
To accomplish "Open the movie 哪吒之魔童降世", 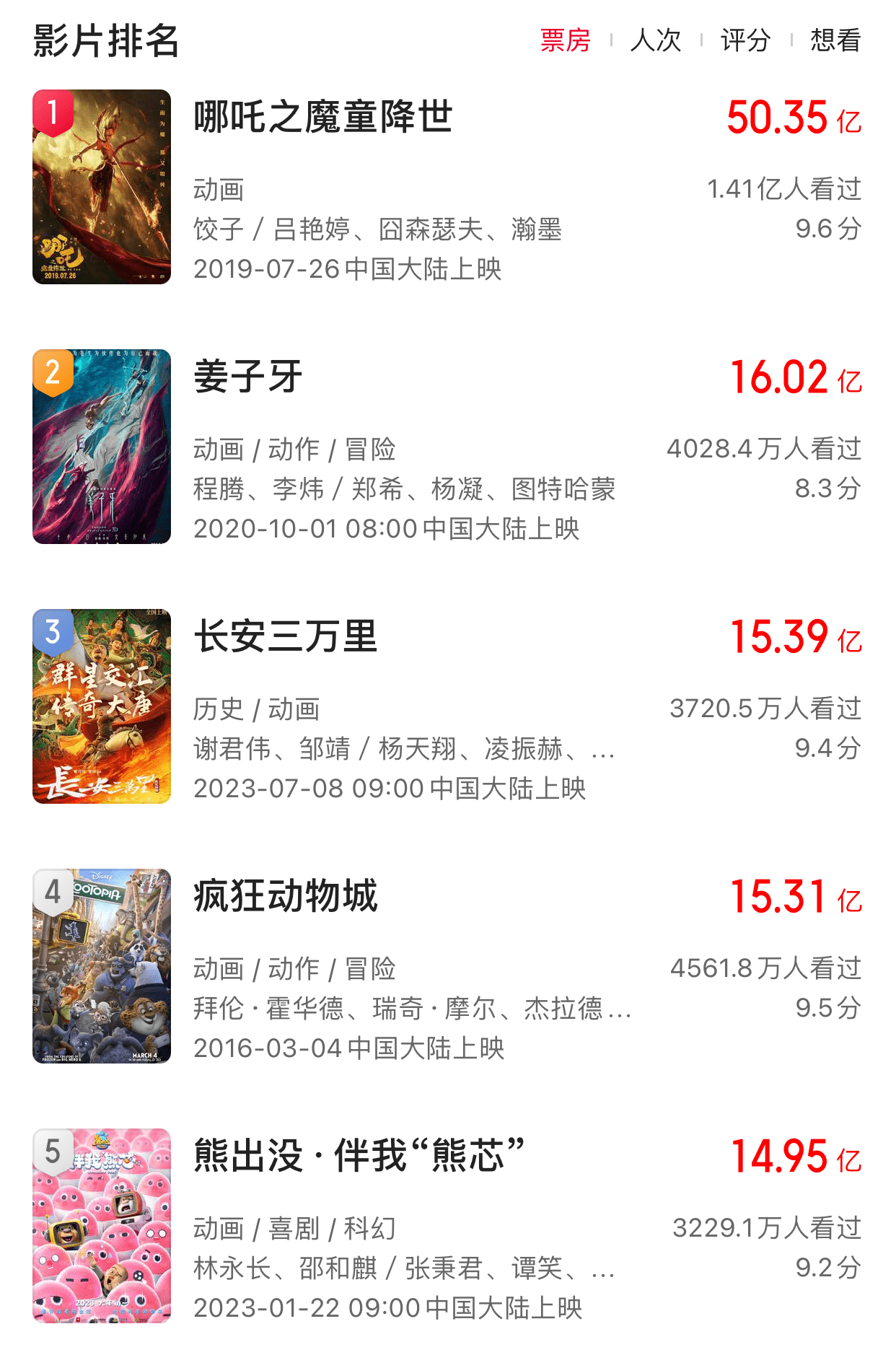I will pos(322,117).
